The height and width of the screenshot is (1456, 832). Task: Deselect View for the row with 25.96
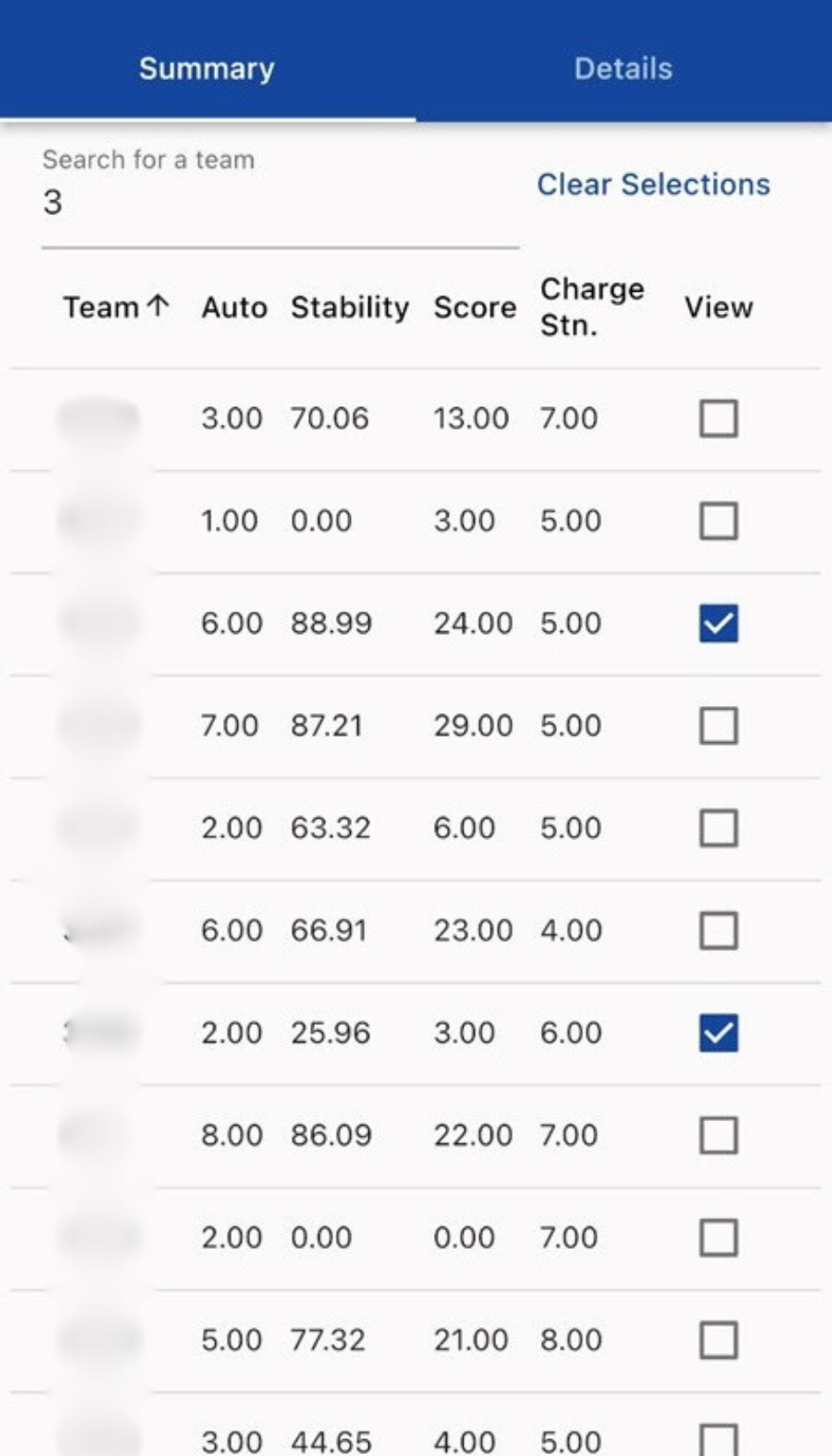[x=718, y=1033]
